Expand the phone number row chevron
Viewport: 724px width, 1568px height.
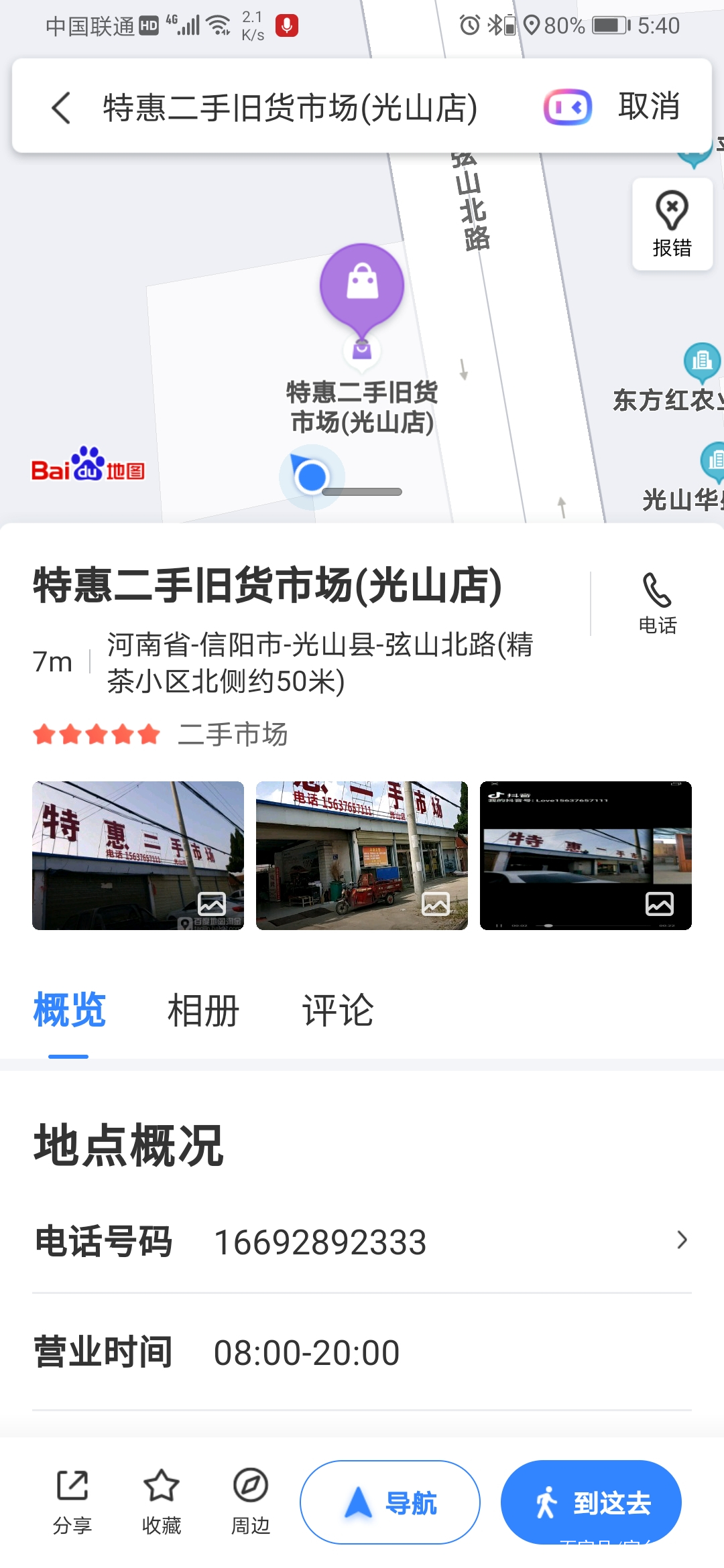pos(682,1241)
